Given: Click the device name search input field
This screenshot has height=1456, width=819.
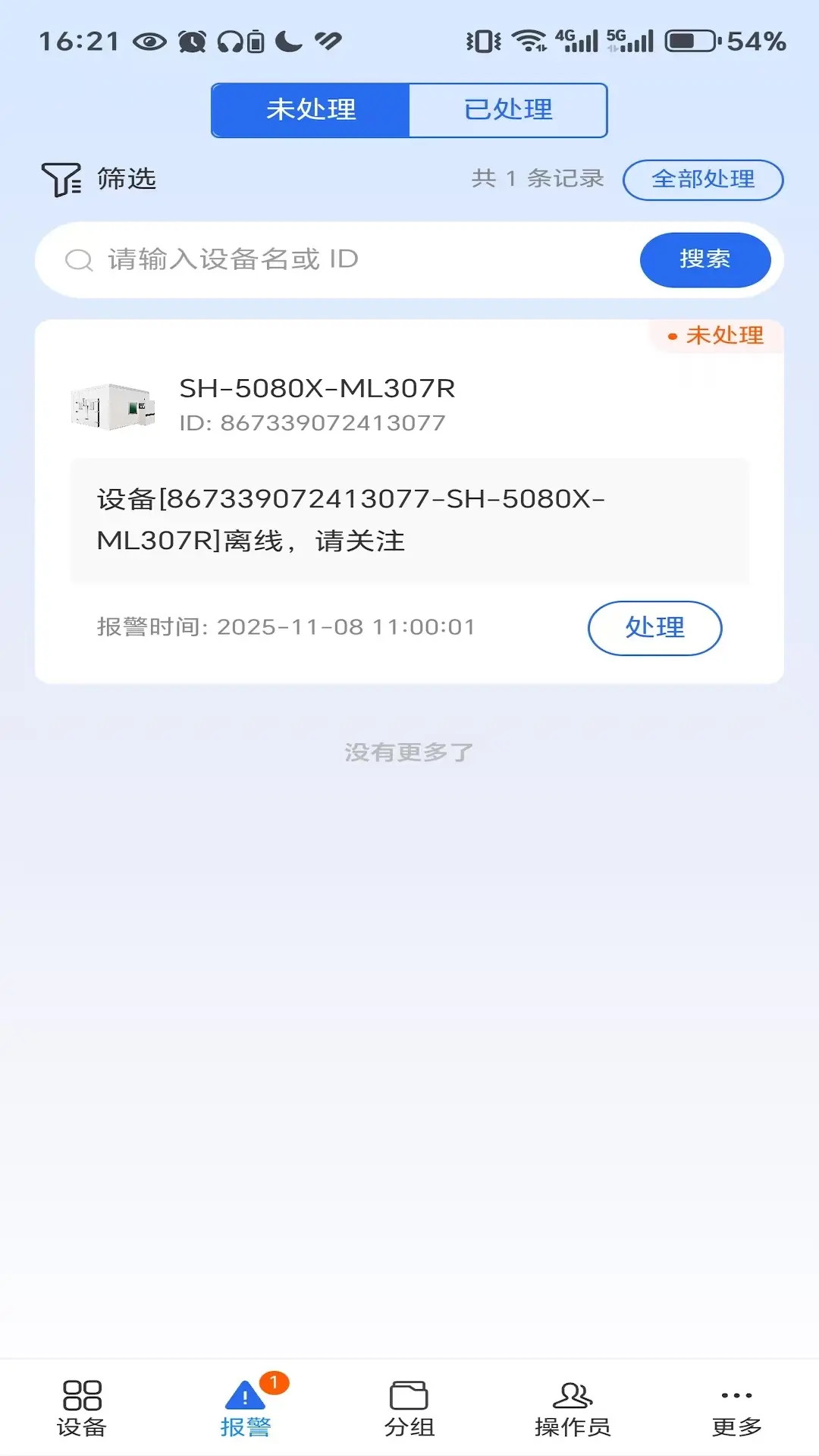Looking at the screenshot, I should [x=303, y=259].
